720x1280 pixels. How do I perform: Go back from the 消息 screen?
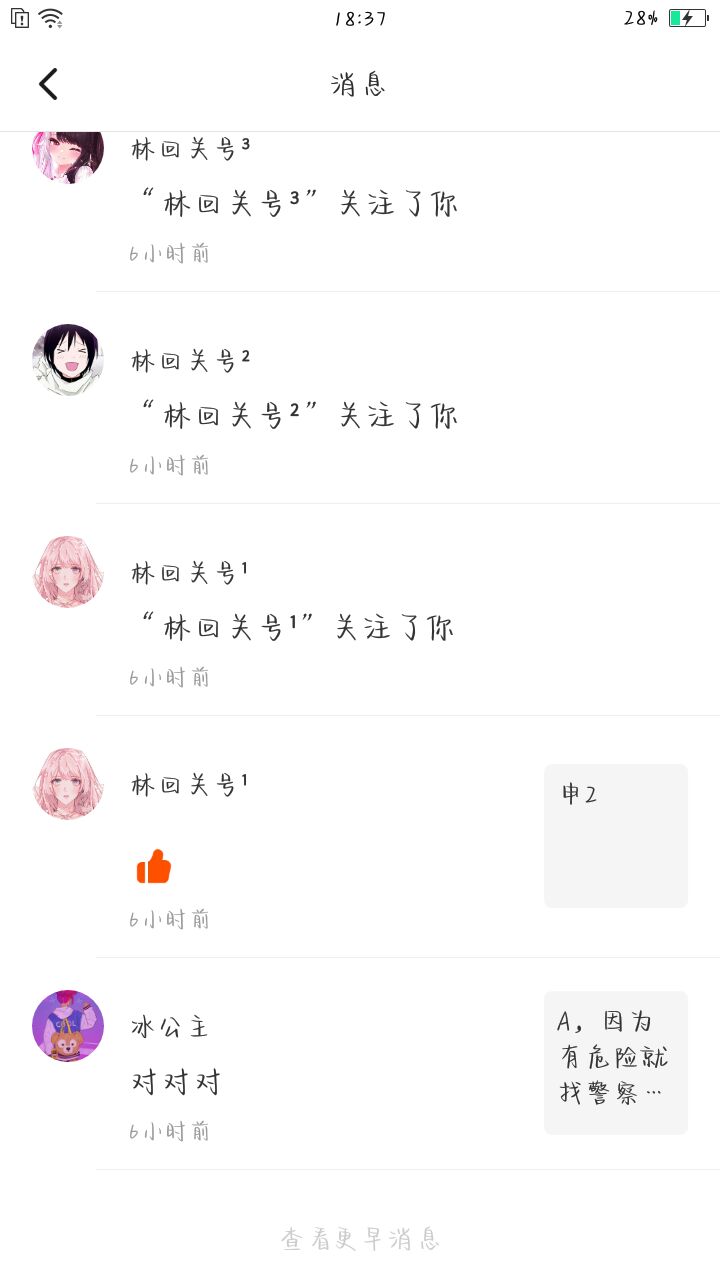[x=48, y=84]
